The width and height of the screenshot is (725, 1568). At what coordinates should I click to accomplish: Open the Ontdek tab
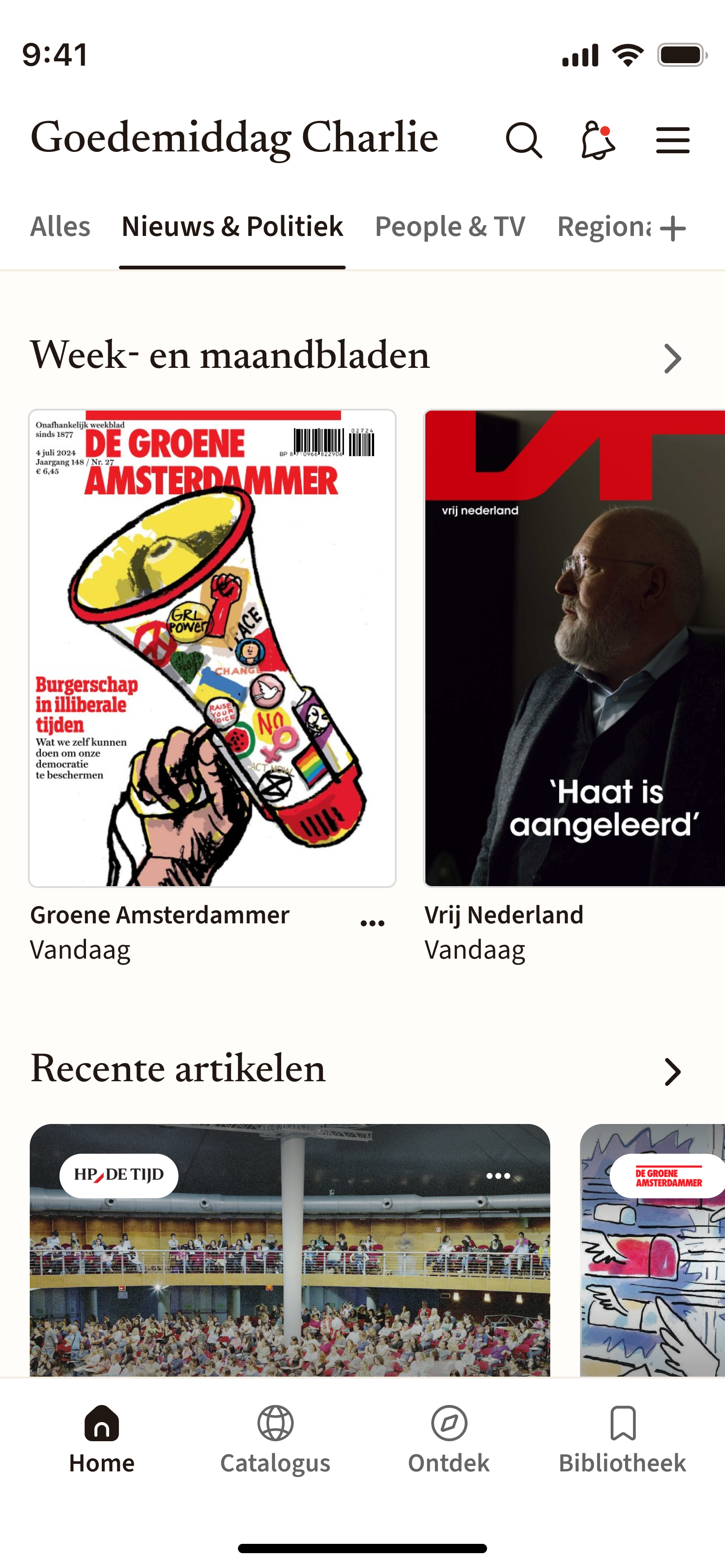(449, 1439)
